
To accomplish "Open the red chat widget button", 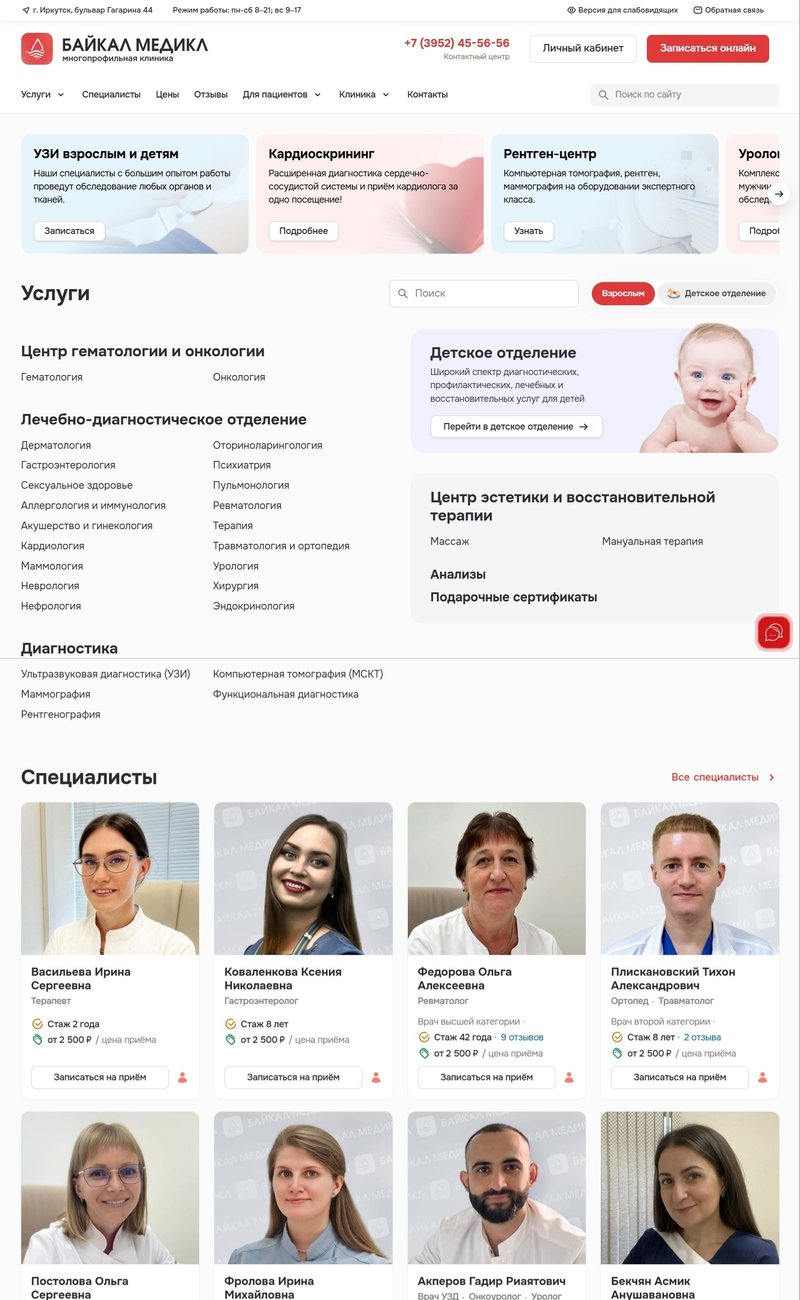I will pos(773,633).
